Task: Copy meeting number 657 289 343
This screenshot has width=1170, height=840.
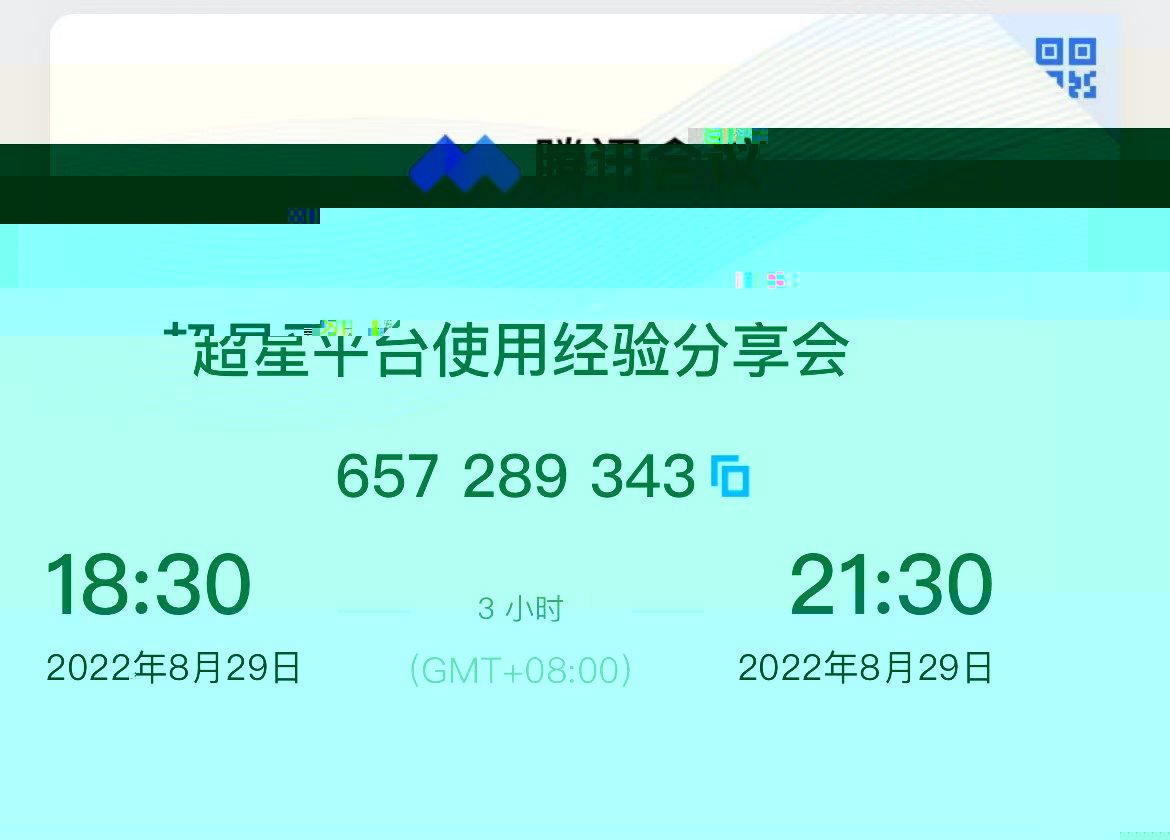Action: [730, 476]
